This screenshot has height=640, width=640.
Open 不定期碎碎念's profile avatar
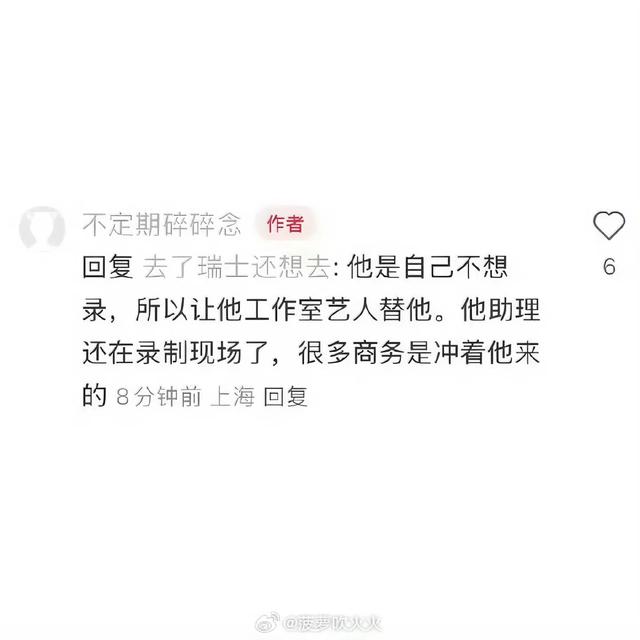tap(42, 226)
